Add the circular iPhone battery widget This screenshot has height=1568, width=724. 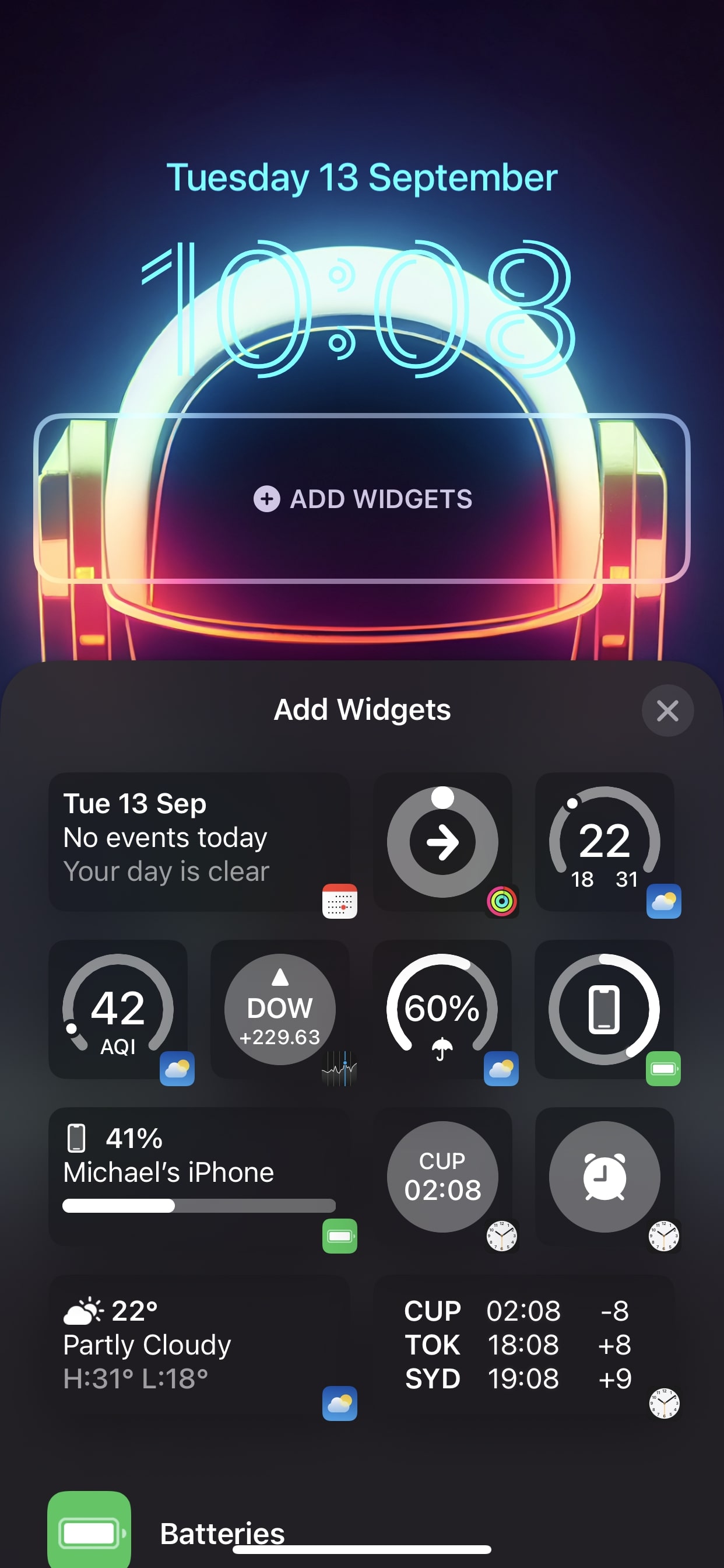point(604,1009)
